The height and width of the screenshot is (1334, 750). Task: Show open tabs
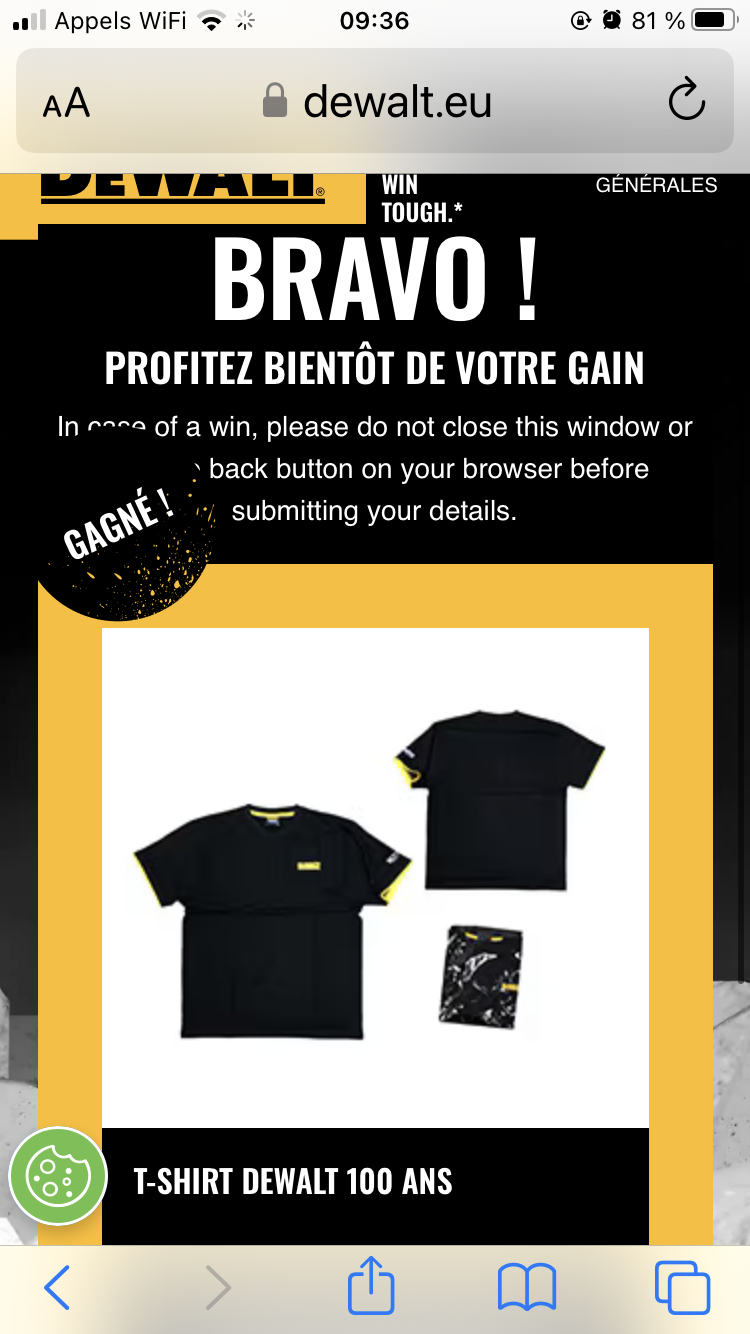(x=682, y=1287)
